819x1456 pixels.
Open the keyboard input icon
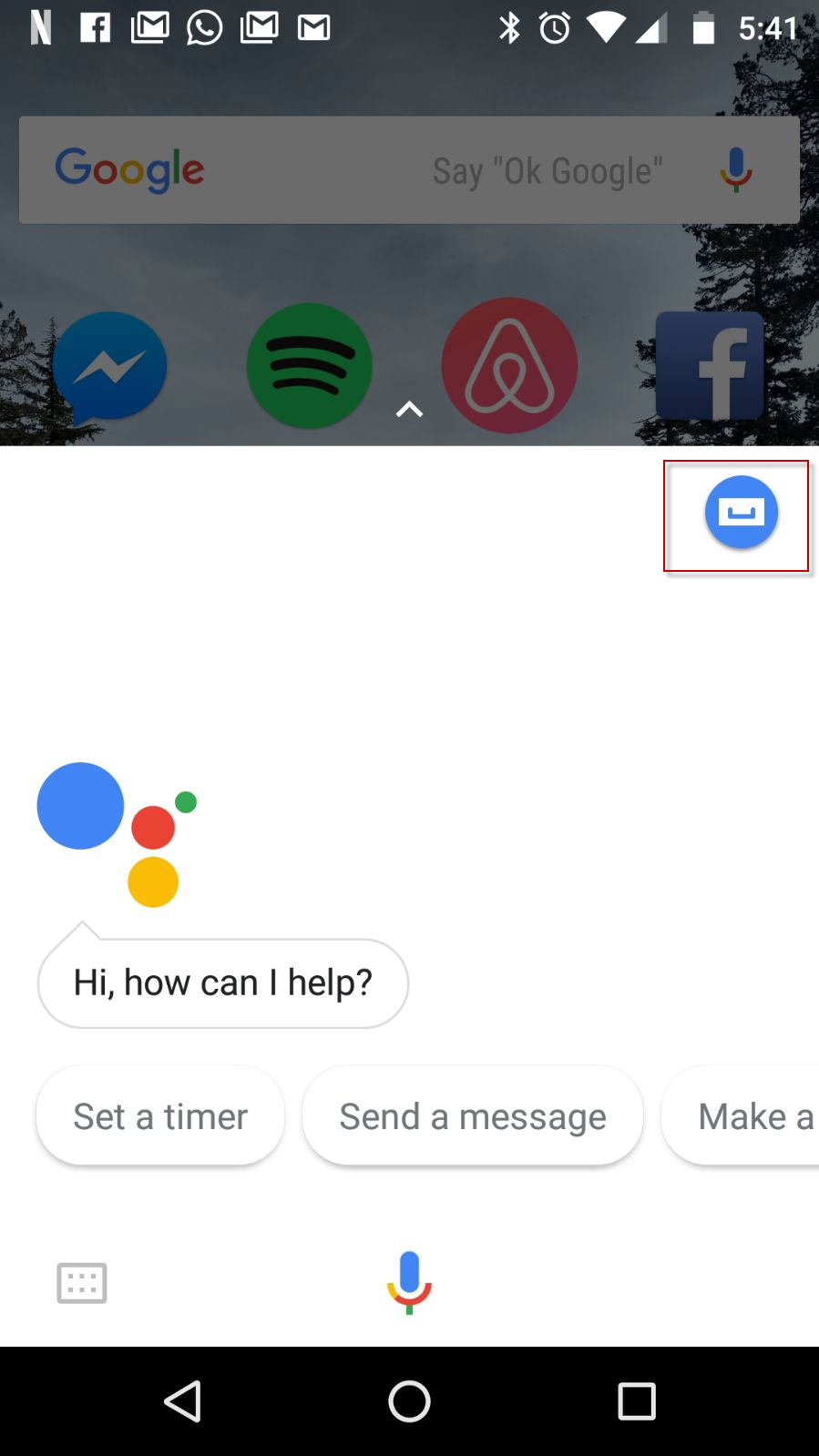pyautogui.click(x=82, y=1283)
